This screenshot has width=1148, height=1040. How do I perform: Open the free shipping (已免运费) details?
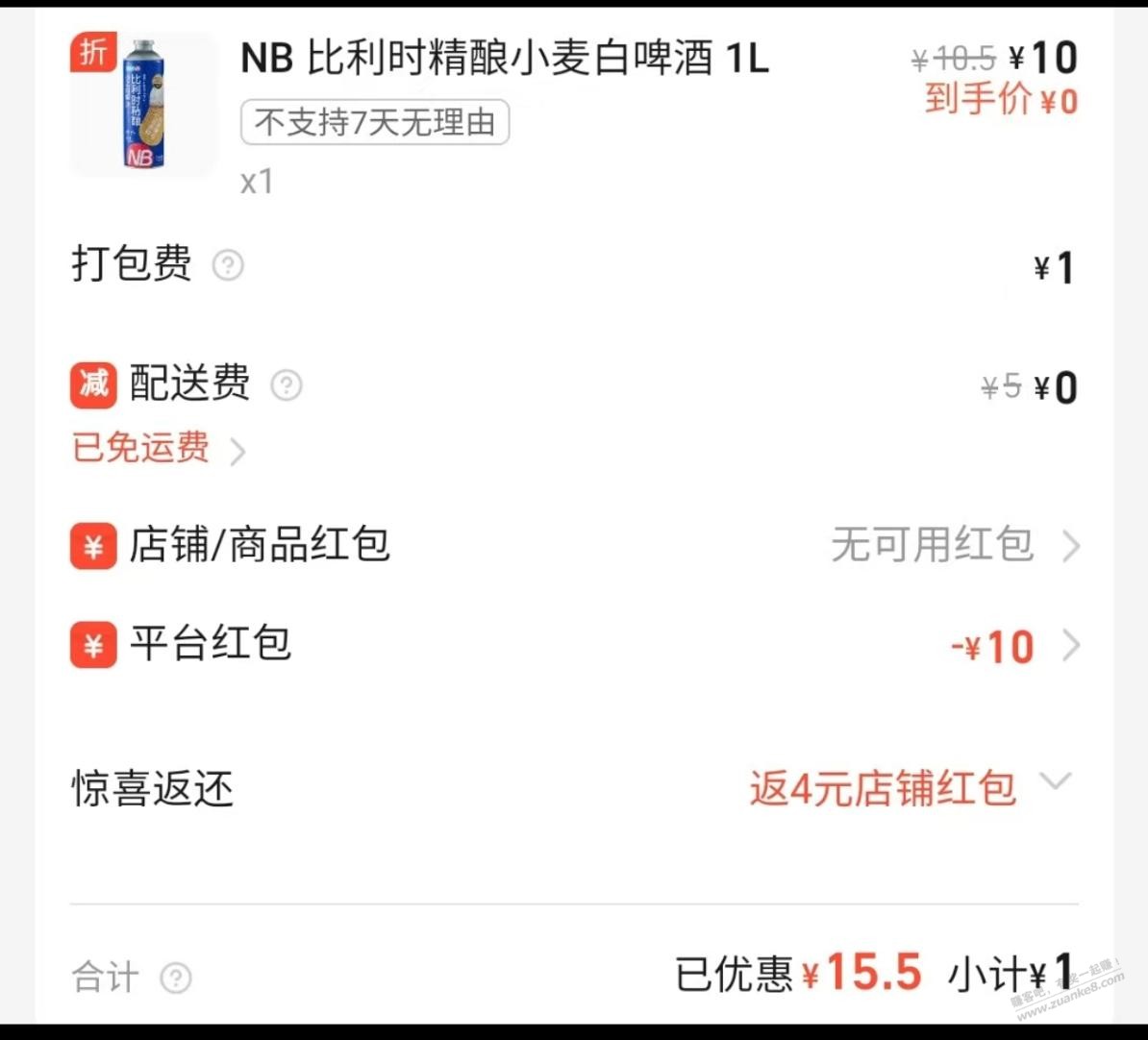click(159, 448)
